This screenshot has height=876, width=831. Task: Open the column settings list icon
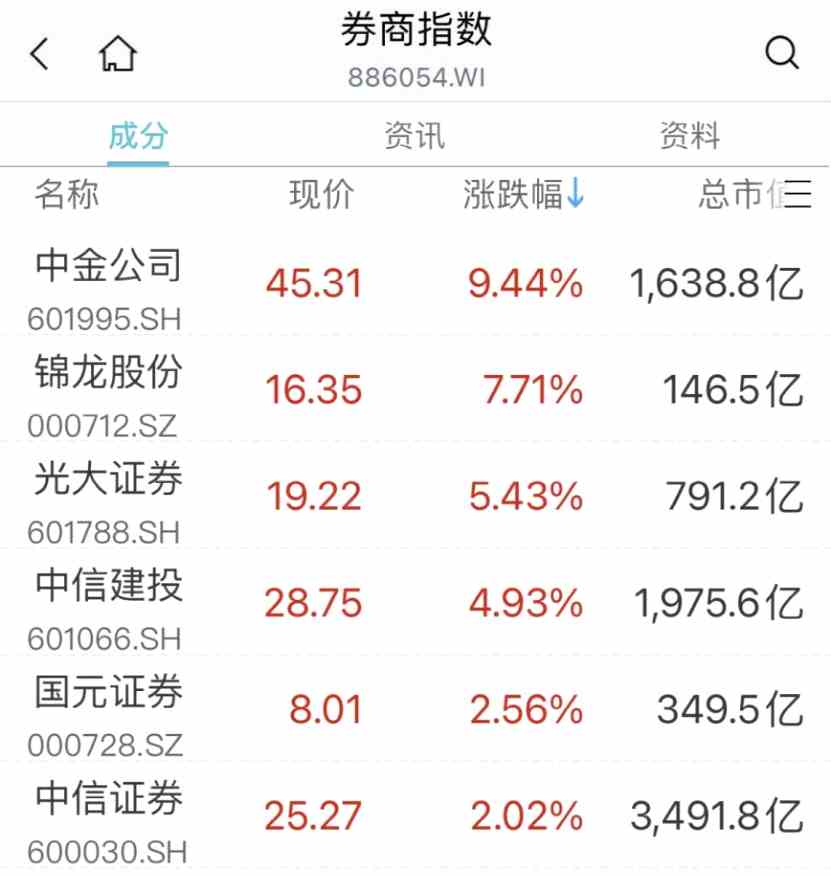pyautogui.click(x=798, y=195)
